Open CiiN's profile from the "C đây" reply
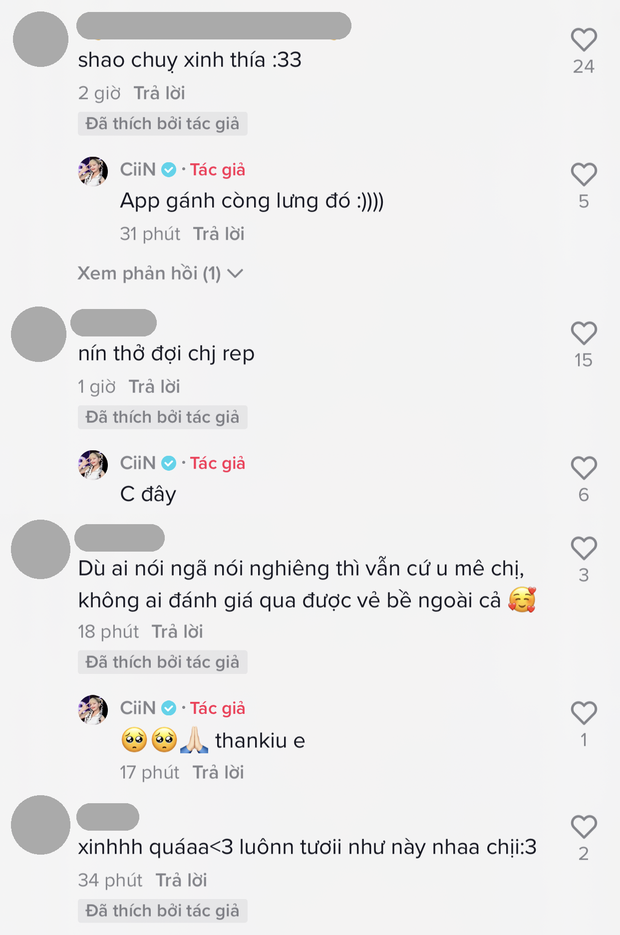This screenshot has height=935, width=620. 93,464
